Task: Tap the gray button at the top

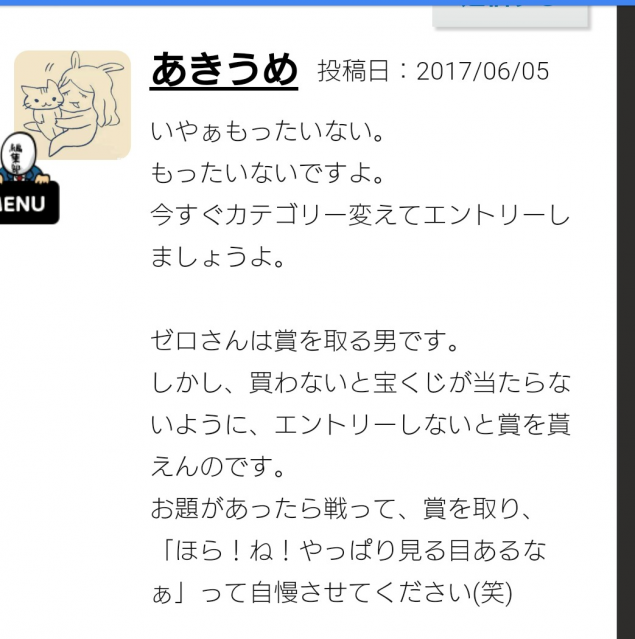Action: pos(510,9)
